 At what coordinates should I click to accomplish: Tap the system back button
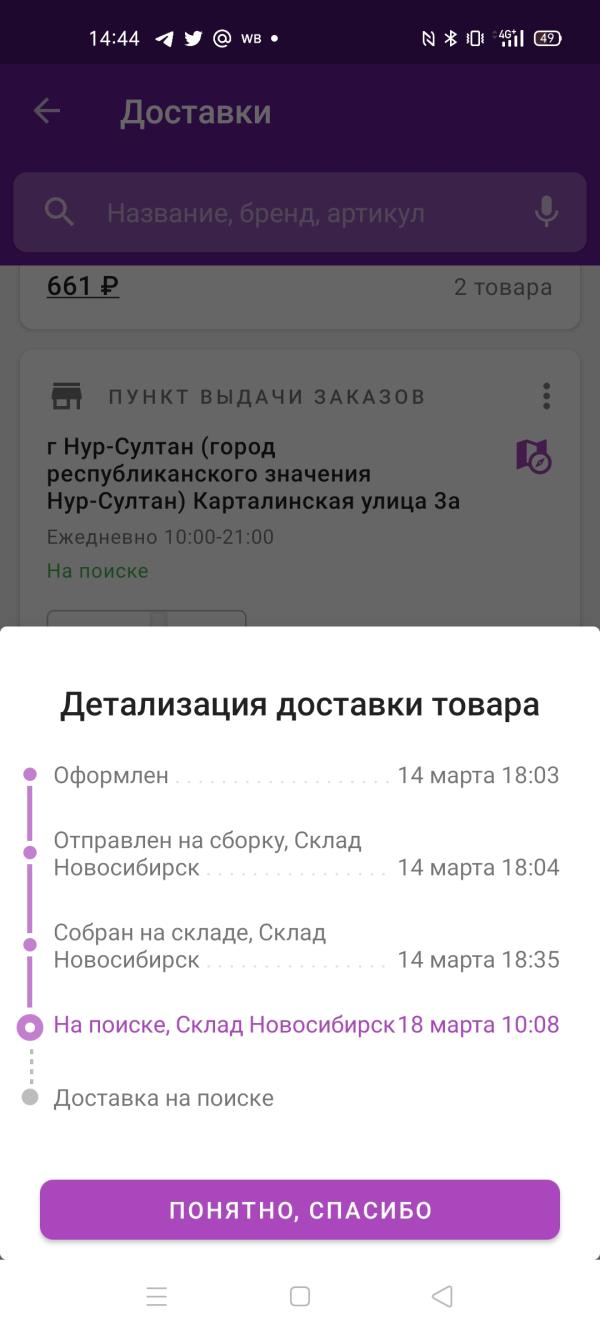coord(442,1296)
